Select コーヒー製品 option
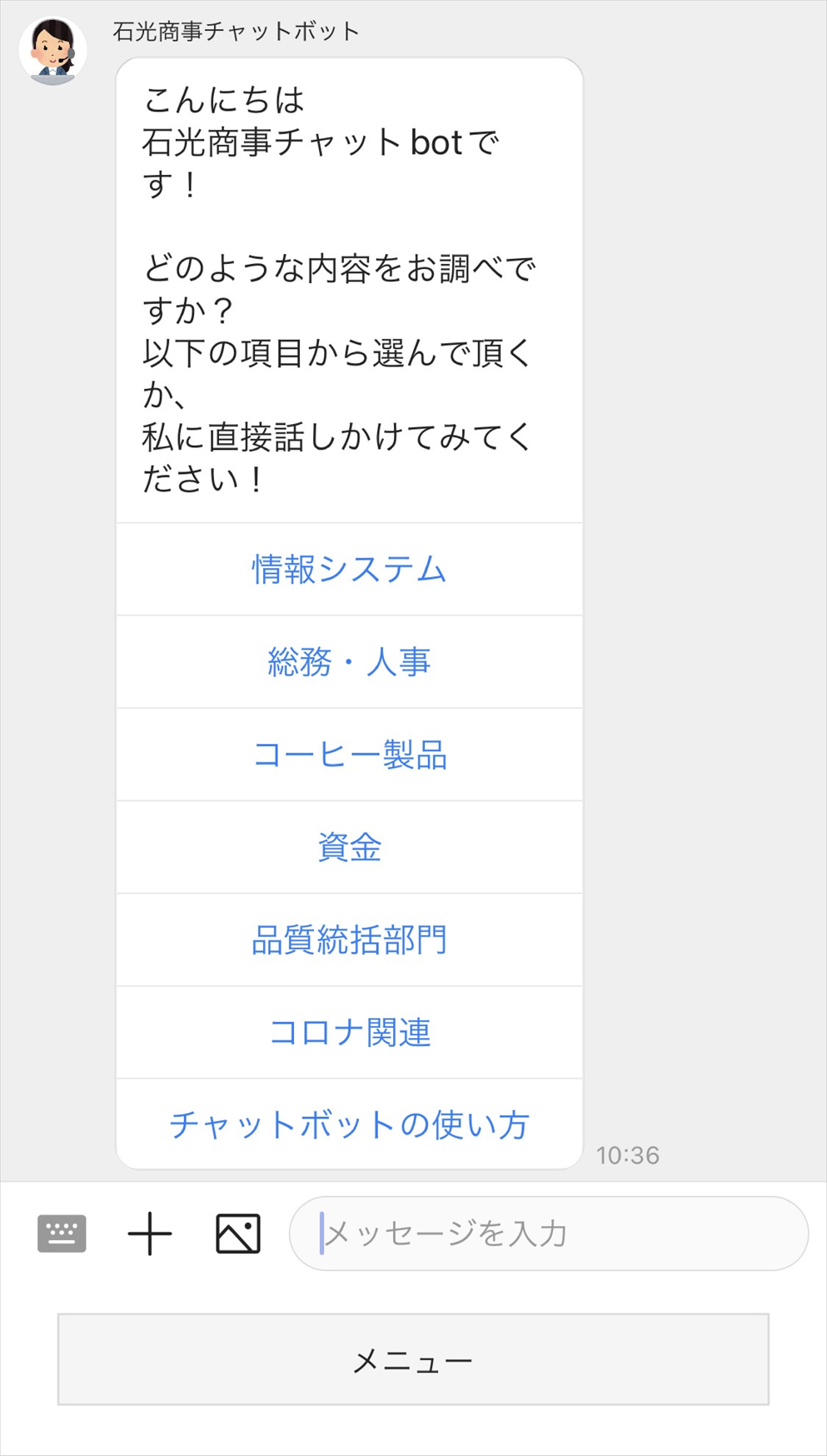This screenshot has width=827, height=1456. click(x=349, y=755)
